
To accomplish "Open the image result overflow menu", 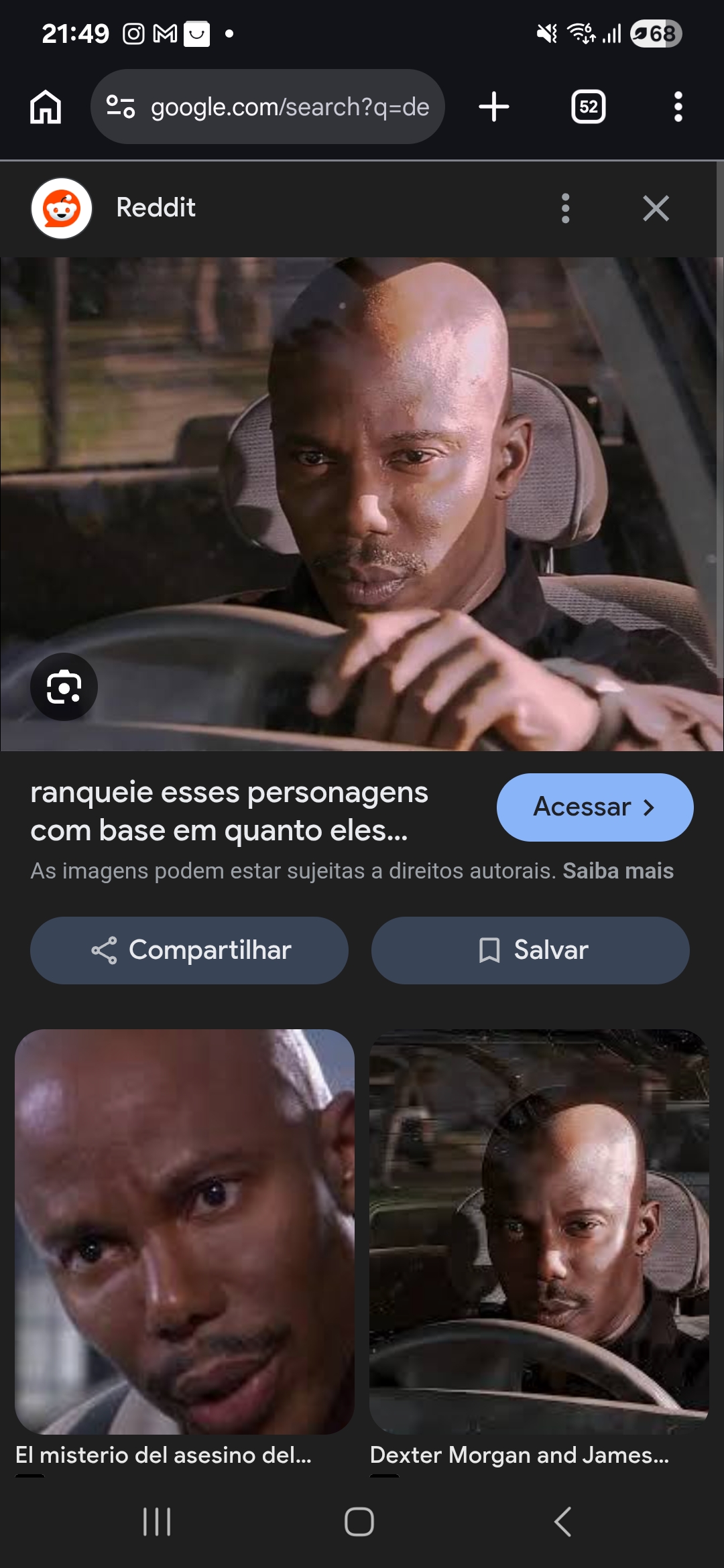I will [x=566, y=208].
